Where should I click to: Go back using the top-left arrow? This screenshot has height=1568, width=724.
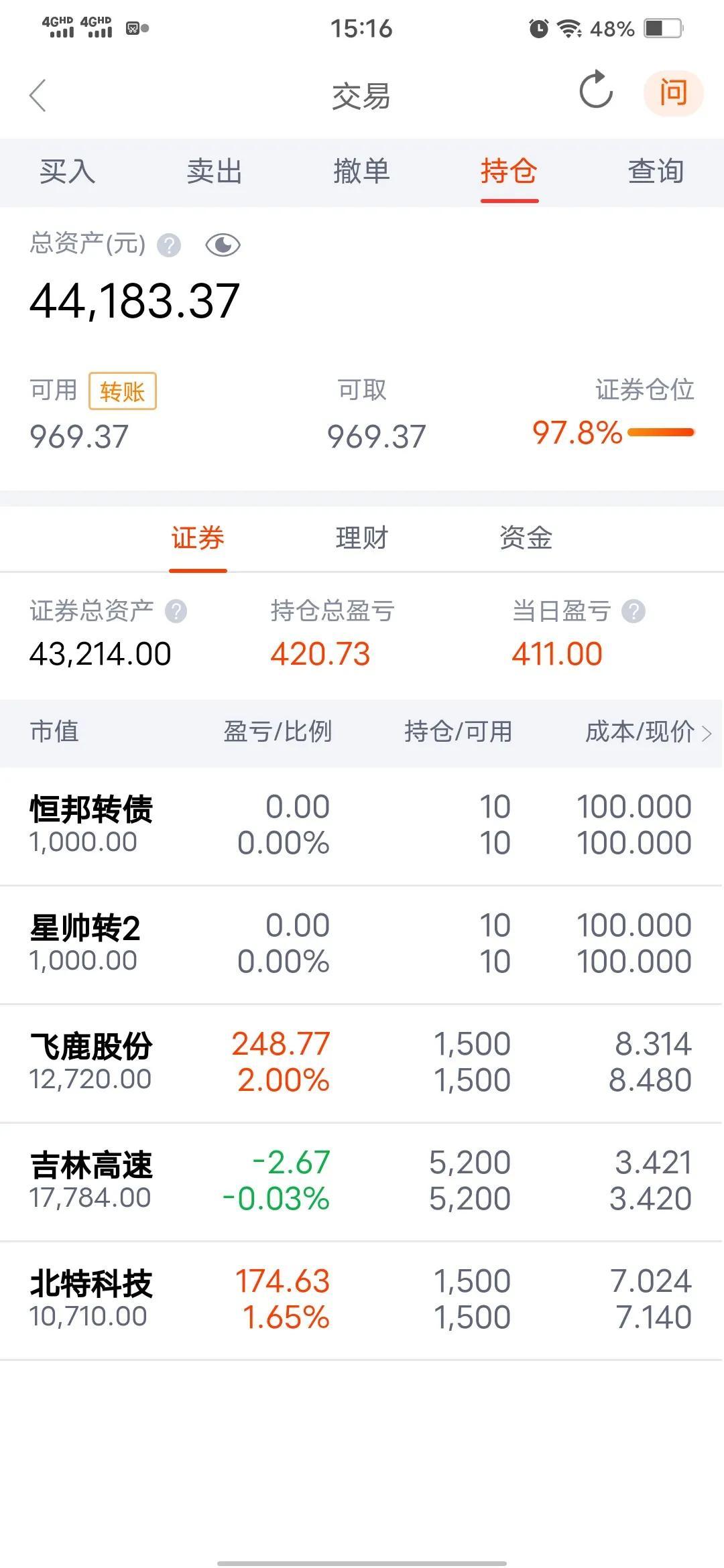tap(38, 95)
